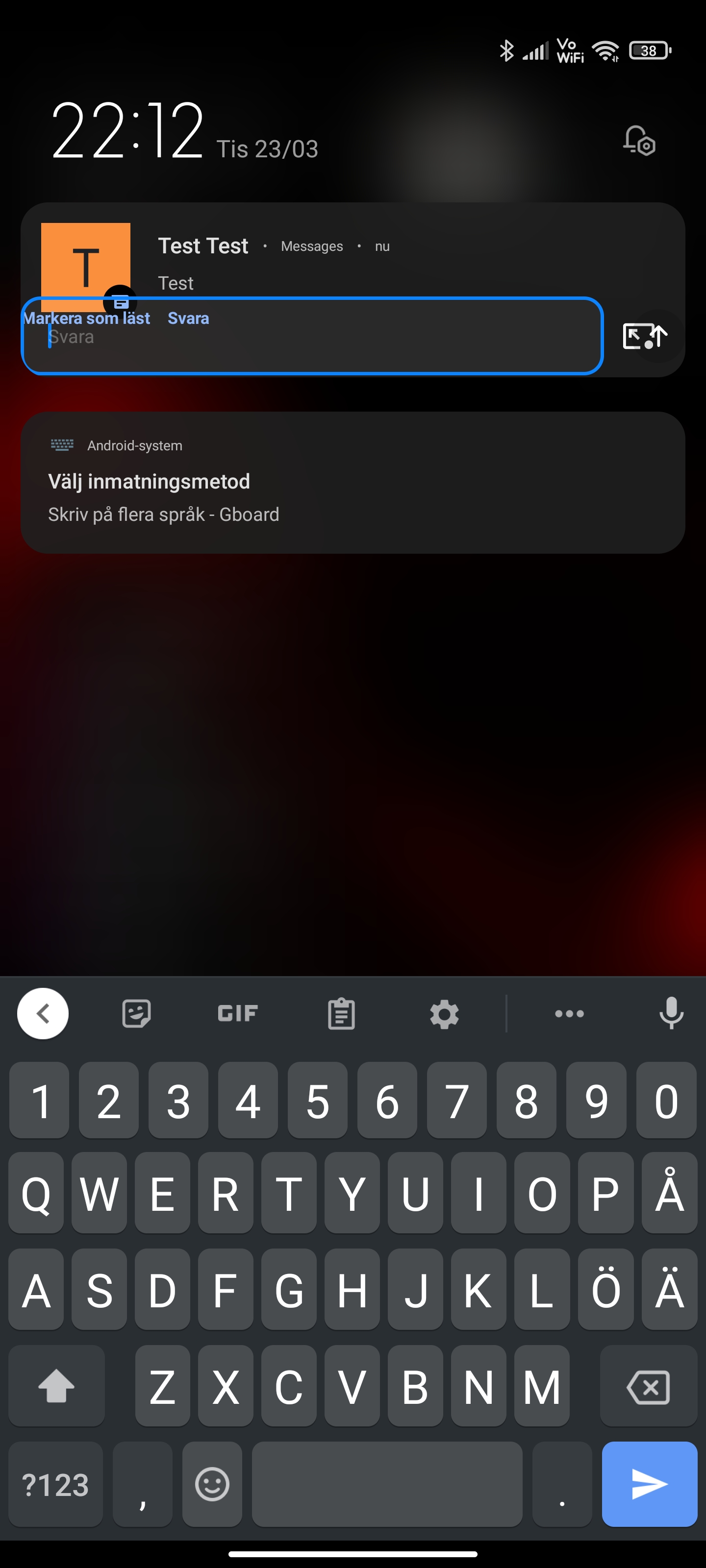The height and width of the screenshot is (1568, 706).
Task: Select Markera som läst action
Action: coord(86,318)
